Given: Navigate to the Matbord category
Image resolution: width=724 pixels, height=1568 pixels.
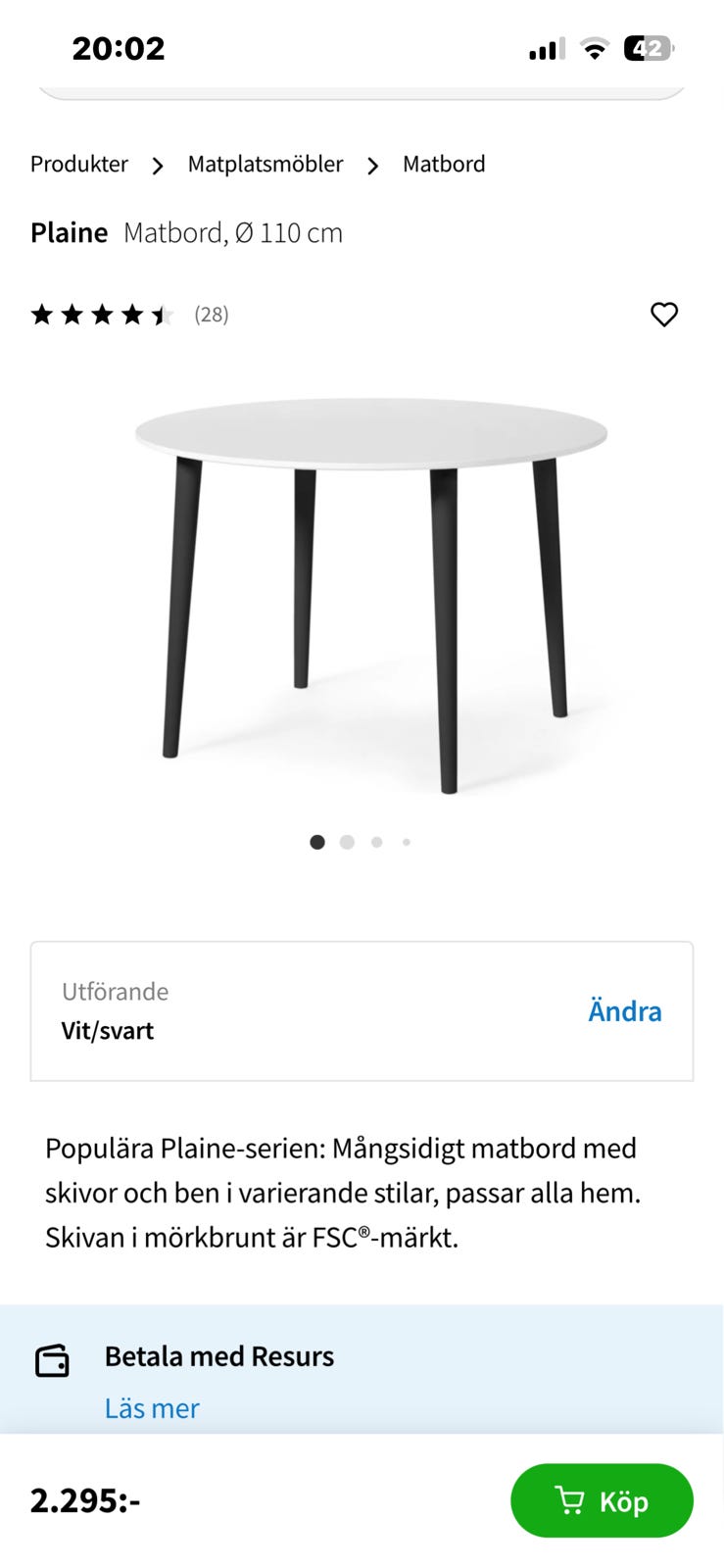Looking at the screenshot, I should tap(443, 164).
